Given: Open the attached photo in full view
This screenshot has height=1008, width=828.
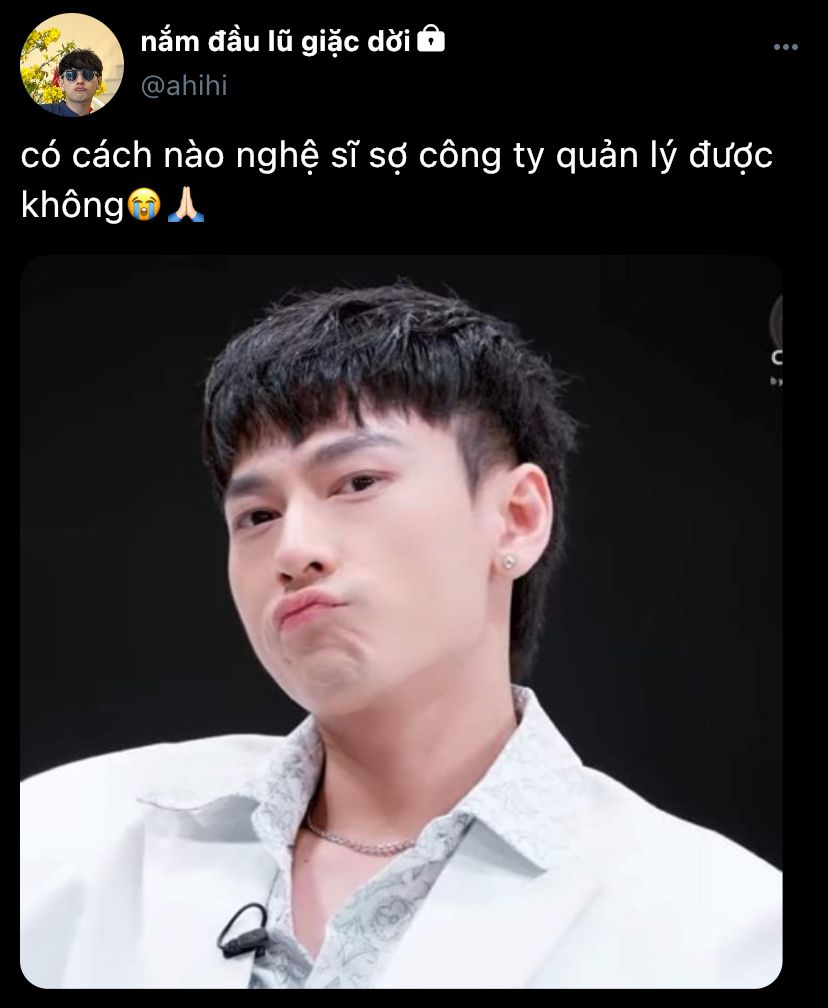Looking at the screenshot, I should 401,620.
